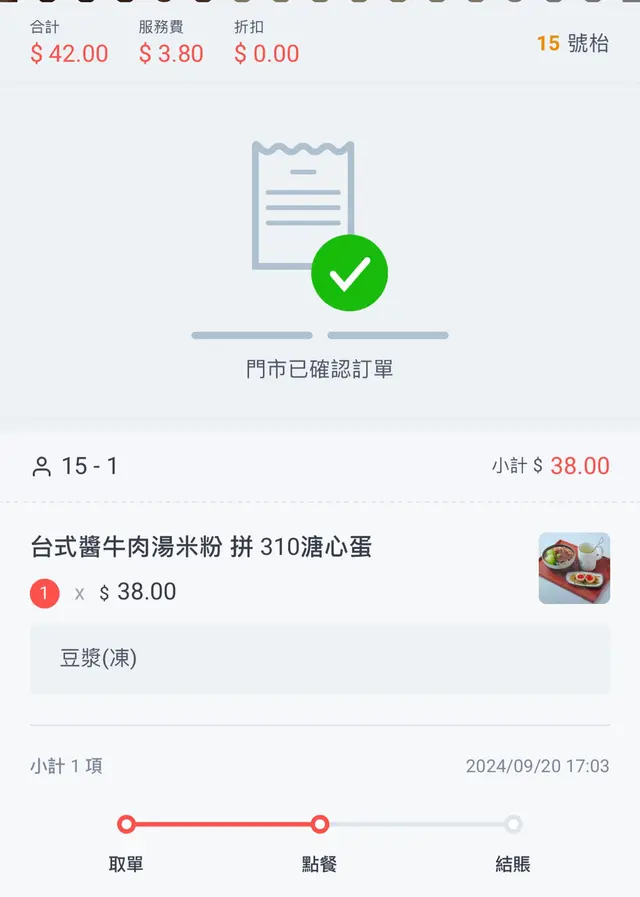Image resolution: width=640 pixels, height=897 pixels.
Task: Open the 台式醬牛肉湯米粉 dish photo
Action: [574, 568]
